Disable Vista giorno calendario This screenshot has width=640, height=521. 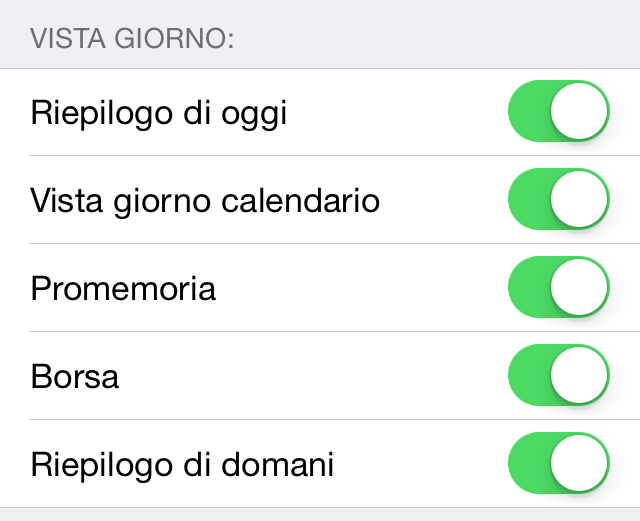tap(559, 200)
